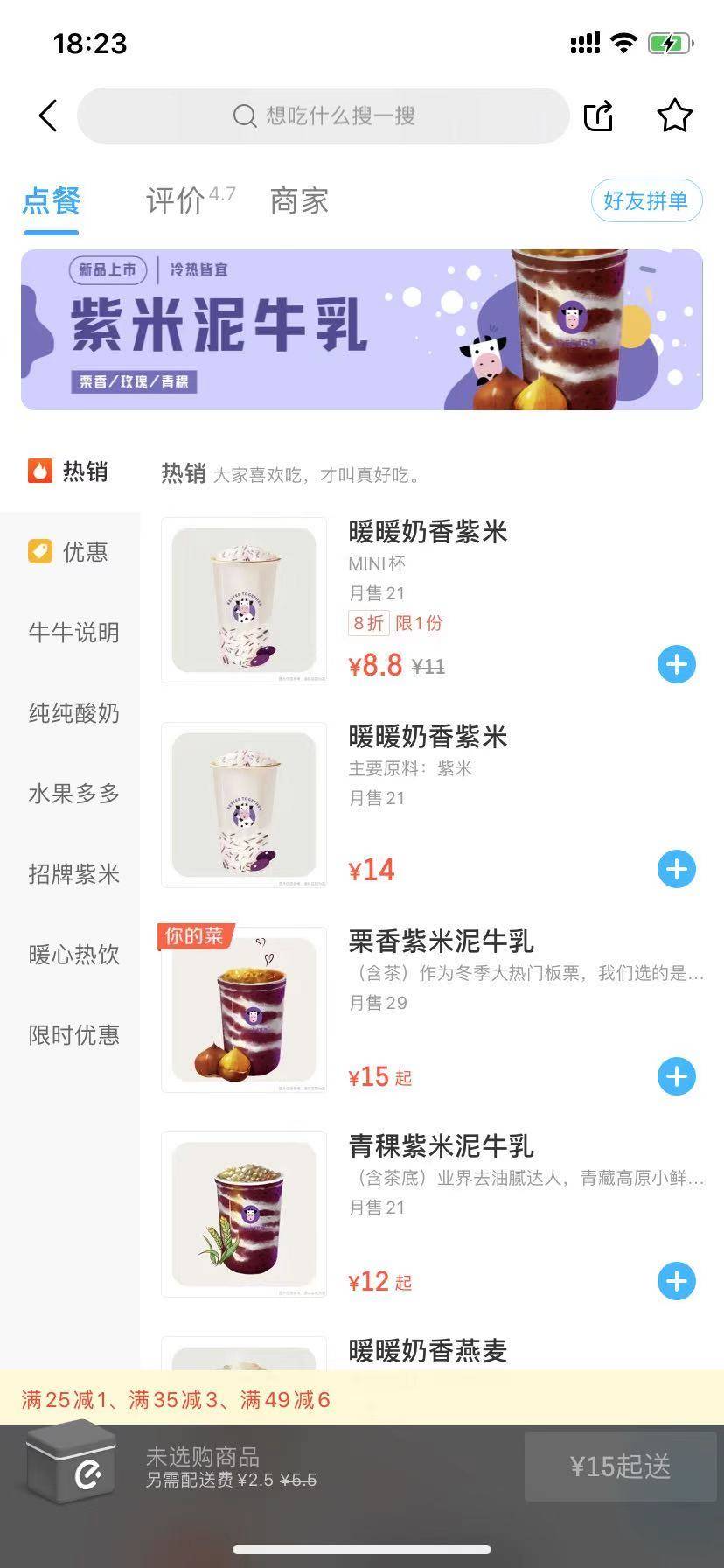Screen dimensions: 724x1568
Task: Add 暖暖奶香紫米 MINI杯 with plus button
Action: pyautogui.click(x=676, y=665)
